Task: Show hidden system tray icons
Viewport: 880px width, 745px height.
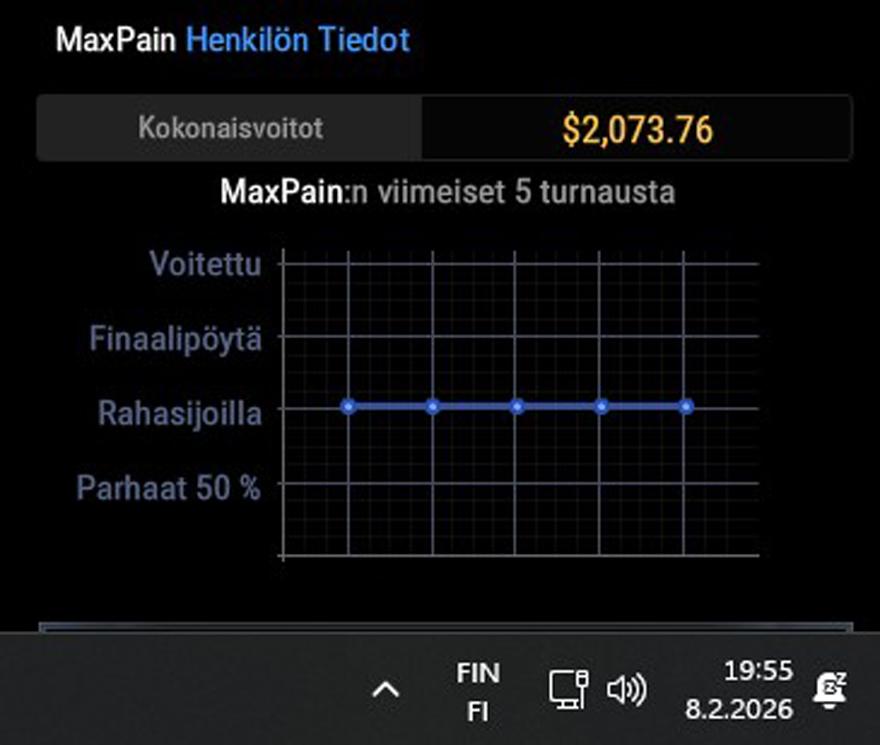Action: pyautogui.click(x=386, y=690)
